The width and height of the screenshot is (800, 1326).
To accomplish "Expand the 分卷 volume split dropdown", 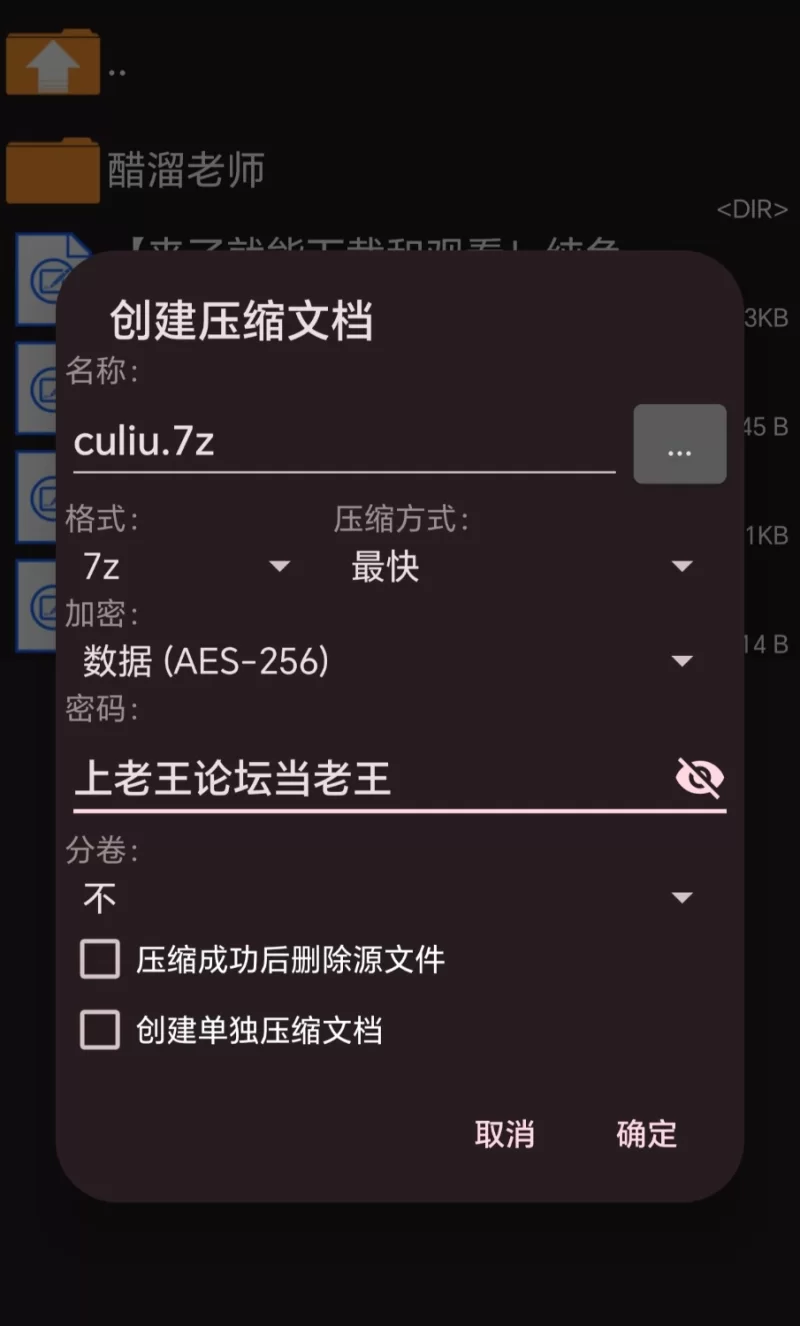I will click(385, 897).
